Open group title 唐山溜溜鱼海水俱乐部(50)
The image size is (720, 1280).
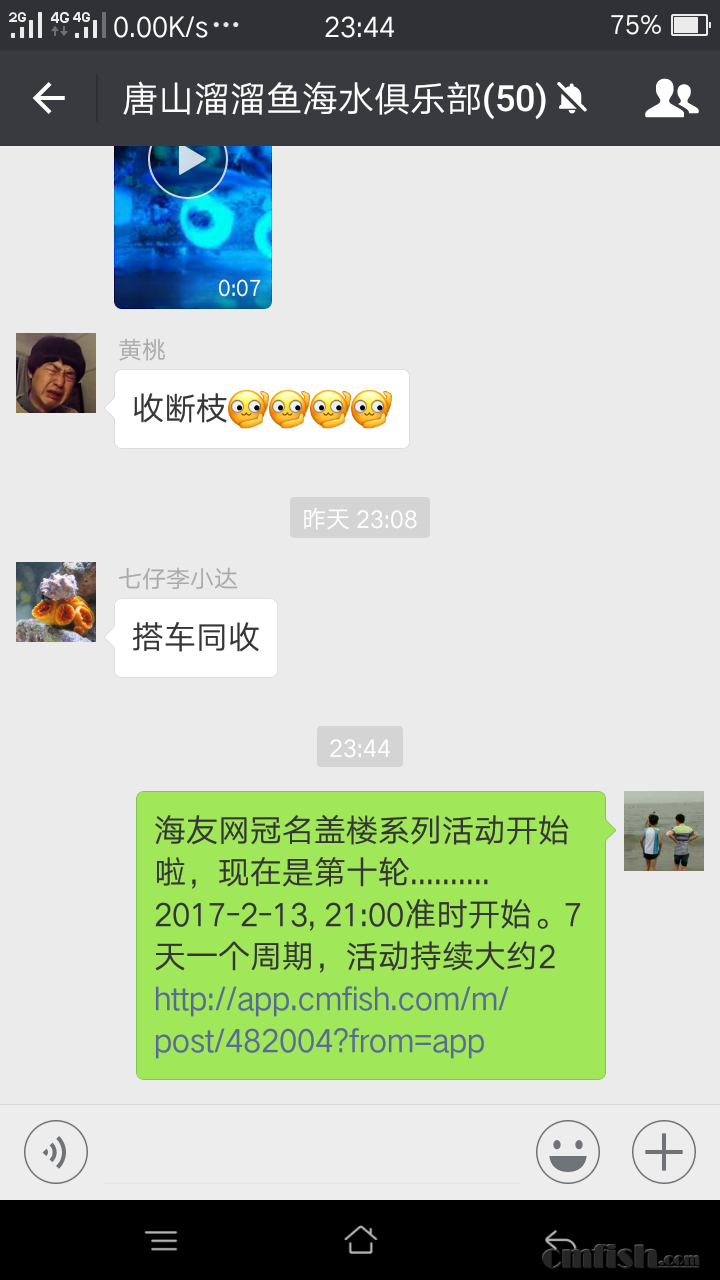pyautogui.click(x=330, y=98)
